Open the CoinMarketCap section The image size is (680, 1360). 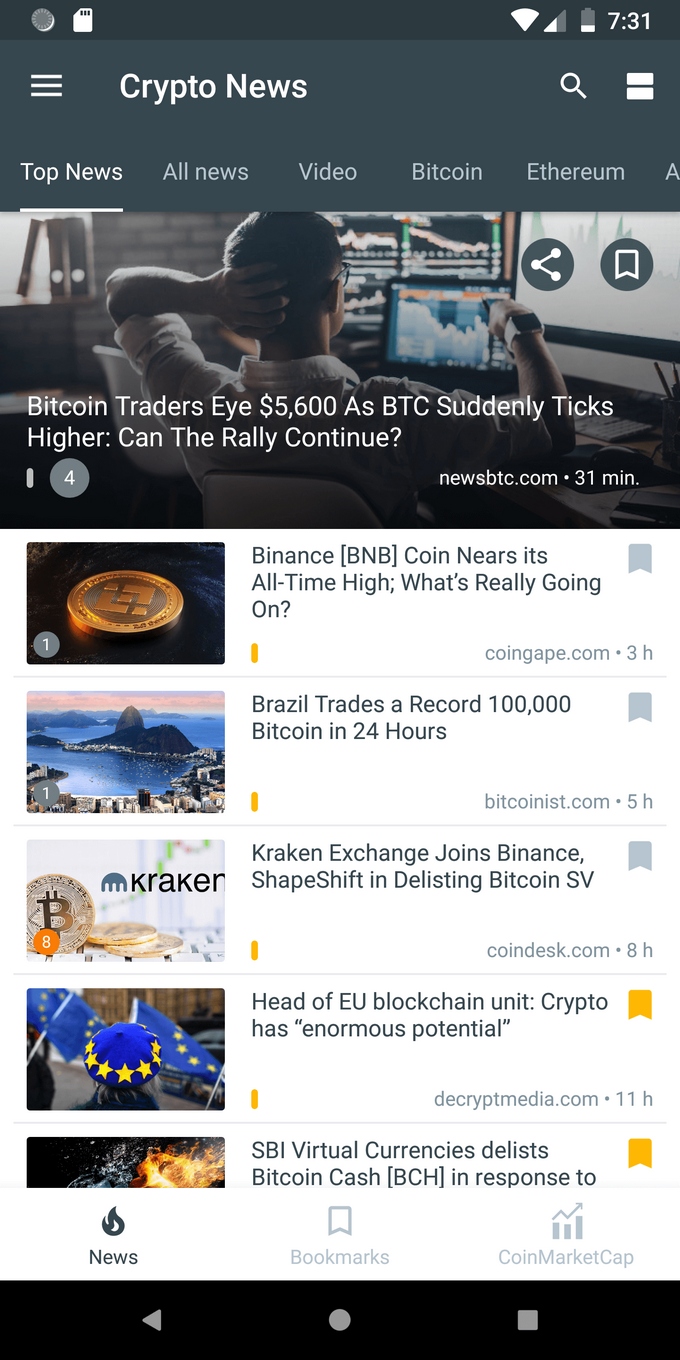click(566, 1236)
